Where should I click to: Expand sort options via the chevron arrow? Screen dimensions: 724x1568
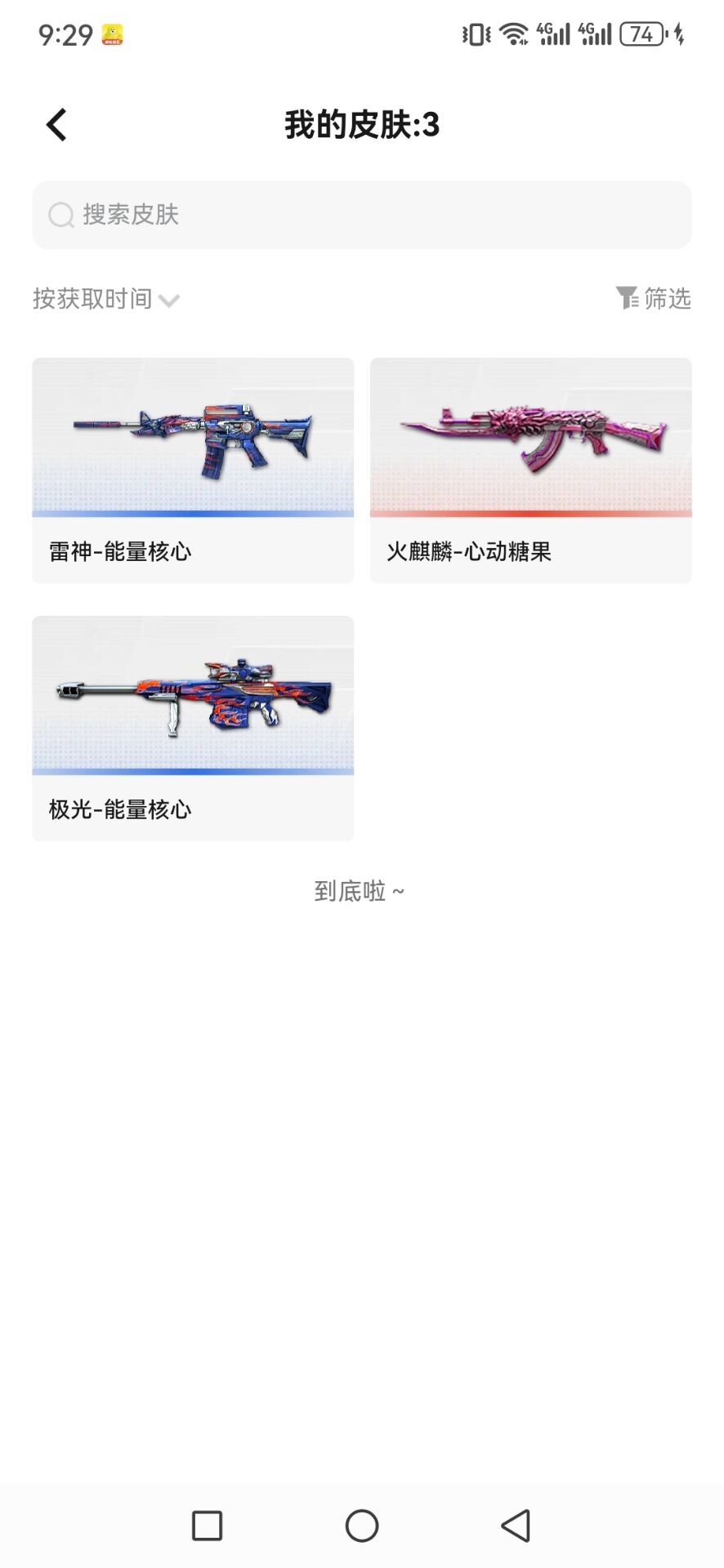[x=170, y=301]
